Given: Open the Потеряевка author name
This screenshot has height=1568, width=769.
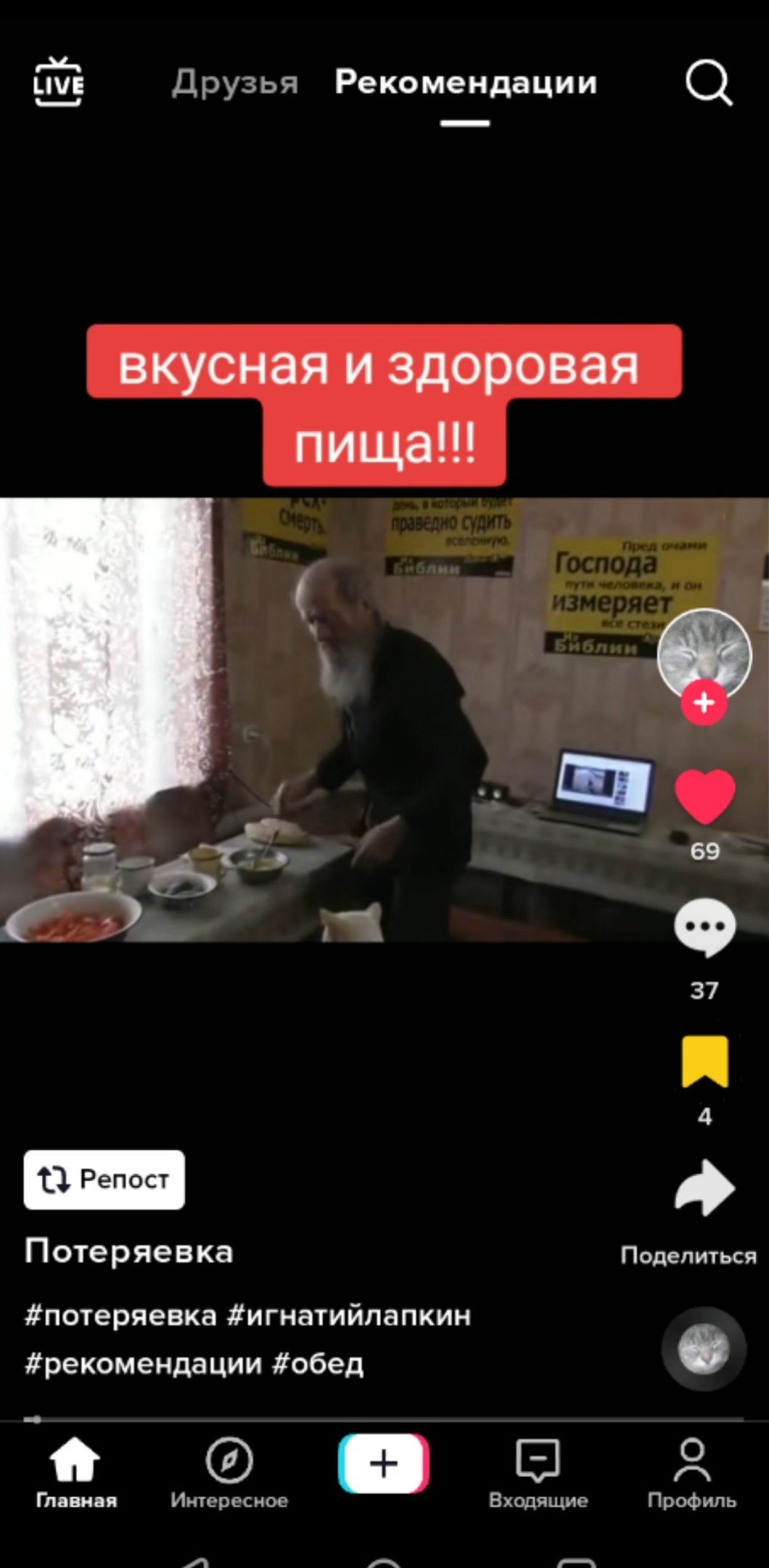Looking at the screenshot, I should click(x=128, y=1251).
